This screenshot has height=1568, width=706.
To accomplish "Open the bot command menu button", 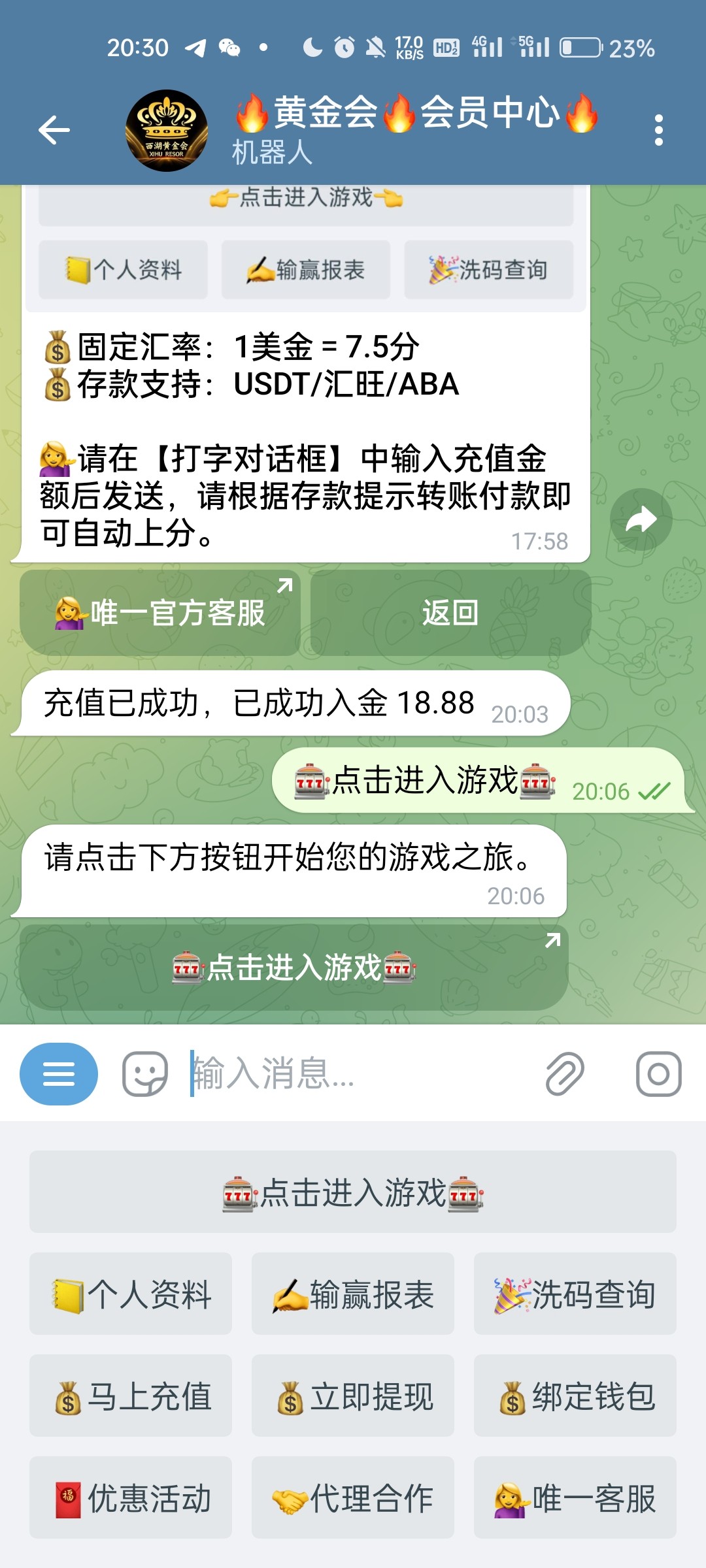I will coord(59,1073).
